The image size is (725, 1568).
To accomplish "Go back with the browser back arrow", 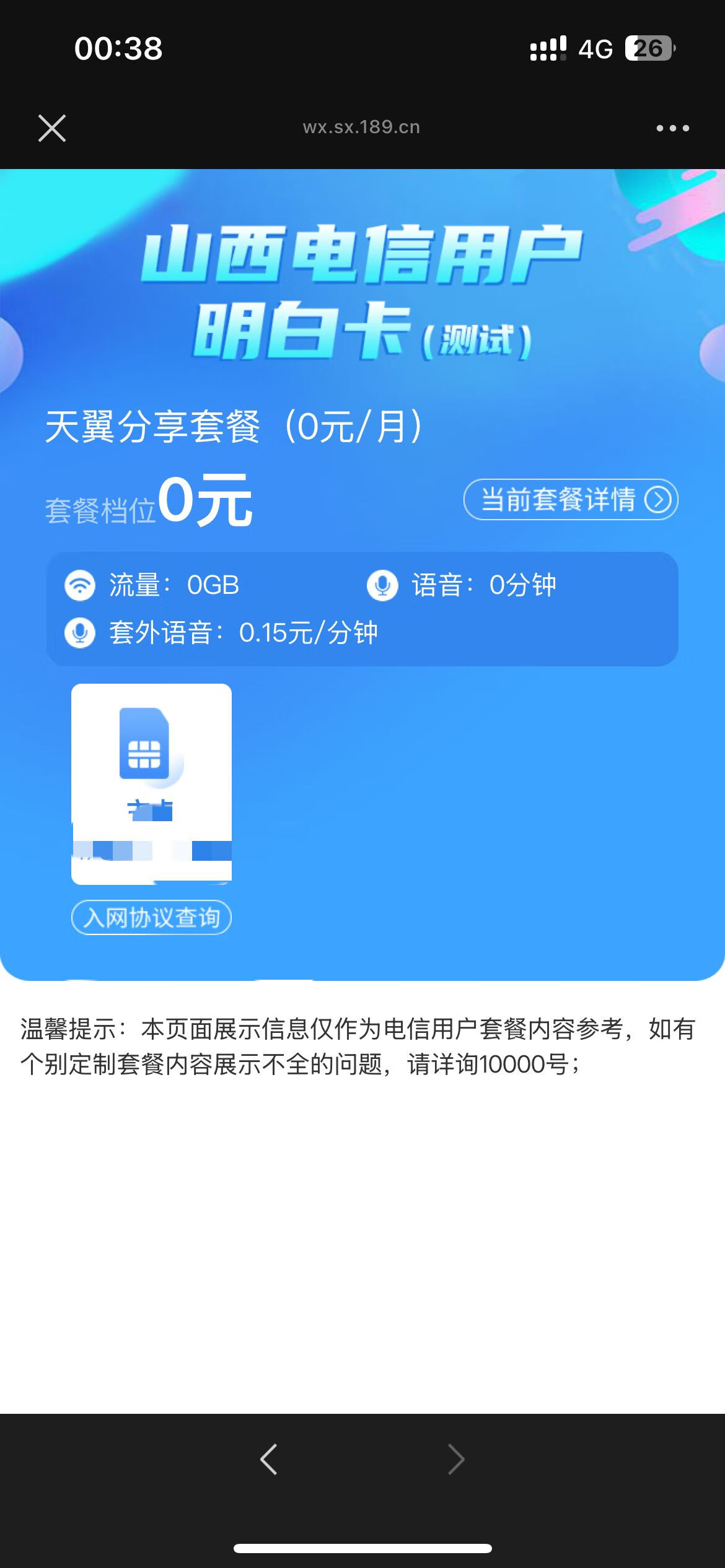I will [x=269, y=1460].
